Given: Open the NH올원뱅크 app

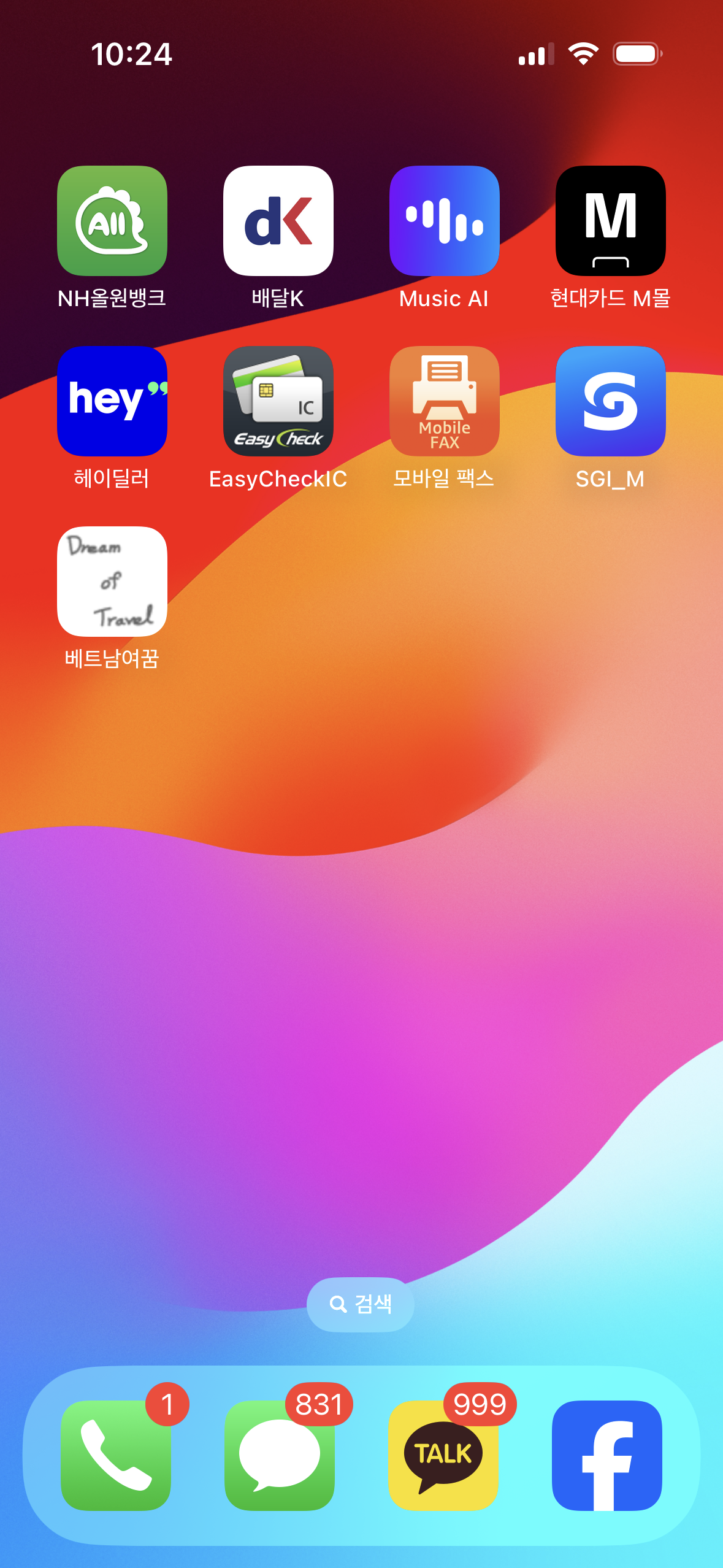Looking at the screenshot, I should click(x=112, y=221).
